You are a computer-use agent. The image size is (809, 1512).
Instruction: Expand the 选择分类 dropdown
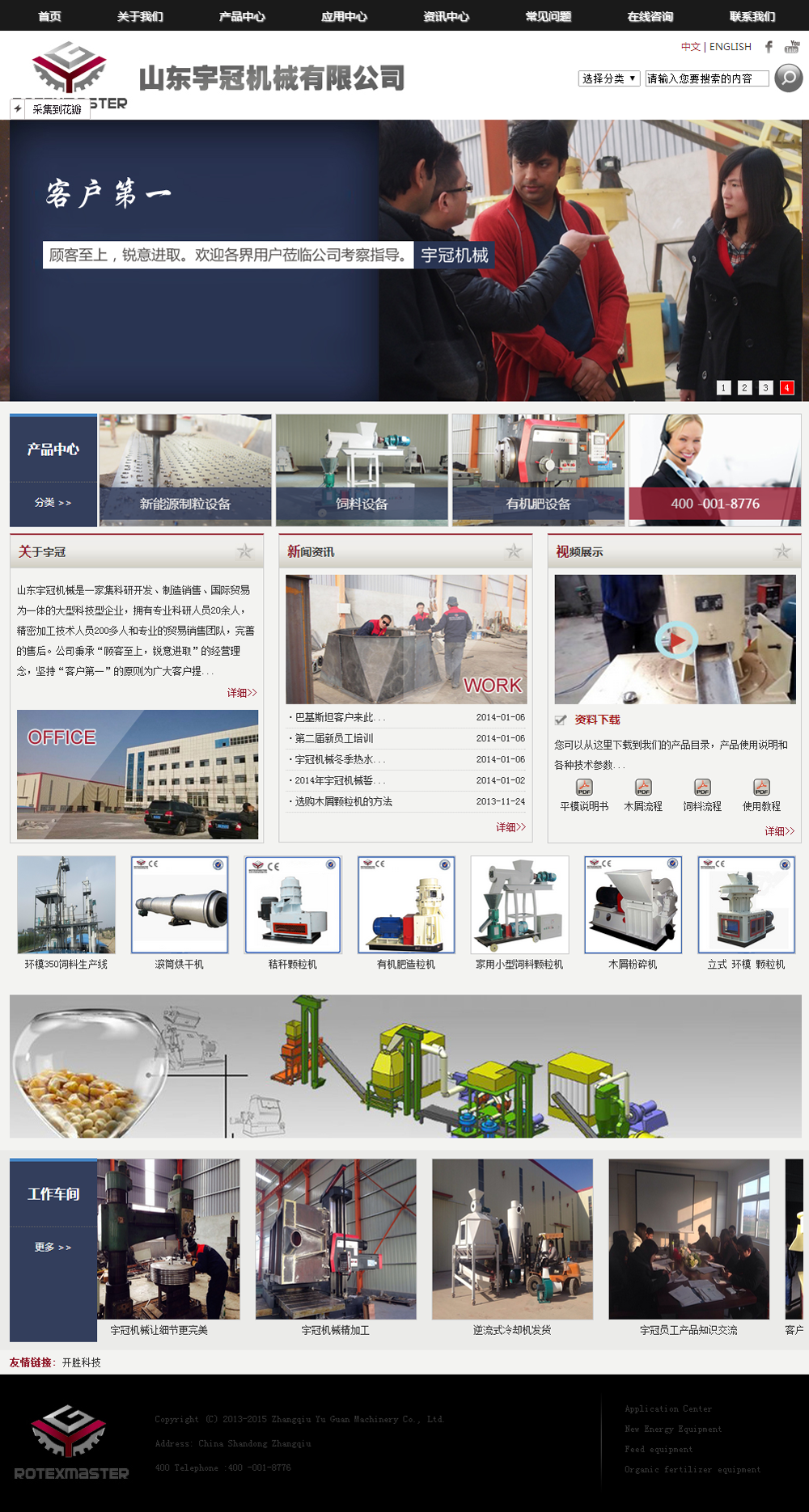click(610, 78)
